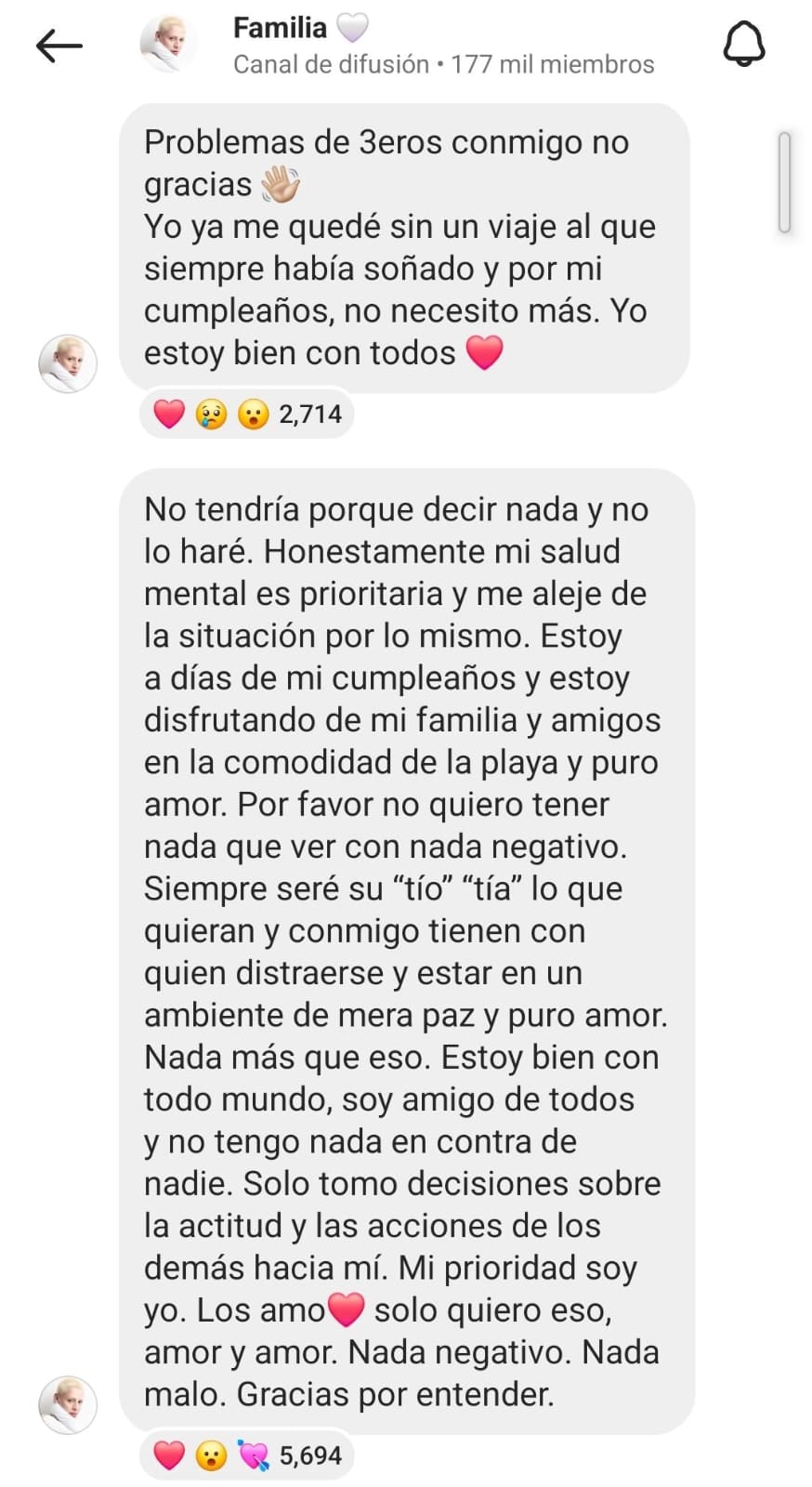812x1487 pixels.
Task: Open the Familia channel profile picture
Action: coord(167,42)
